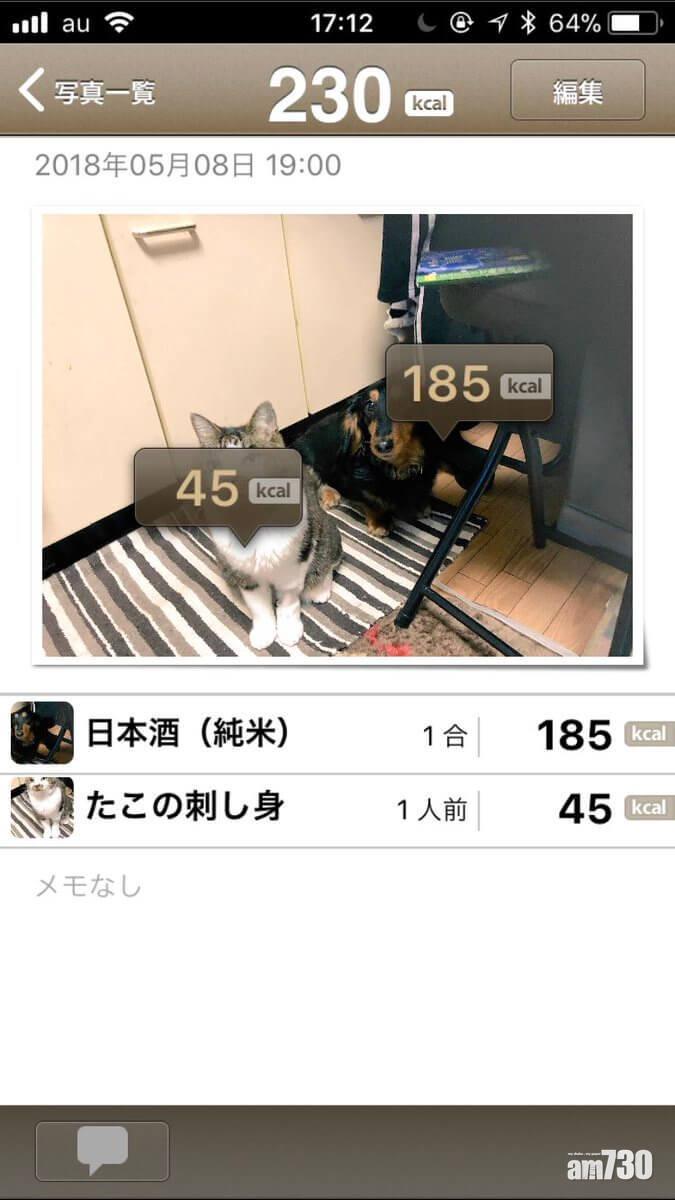Tap the 185 kcal tag on the photo
Image resolution: width=675 pixels, height=1200 pixels.
point(469,384)
